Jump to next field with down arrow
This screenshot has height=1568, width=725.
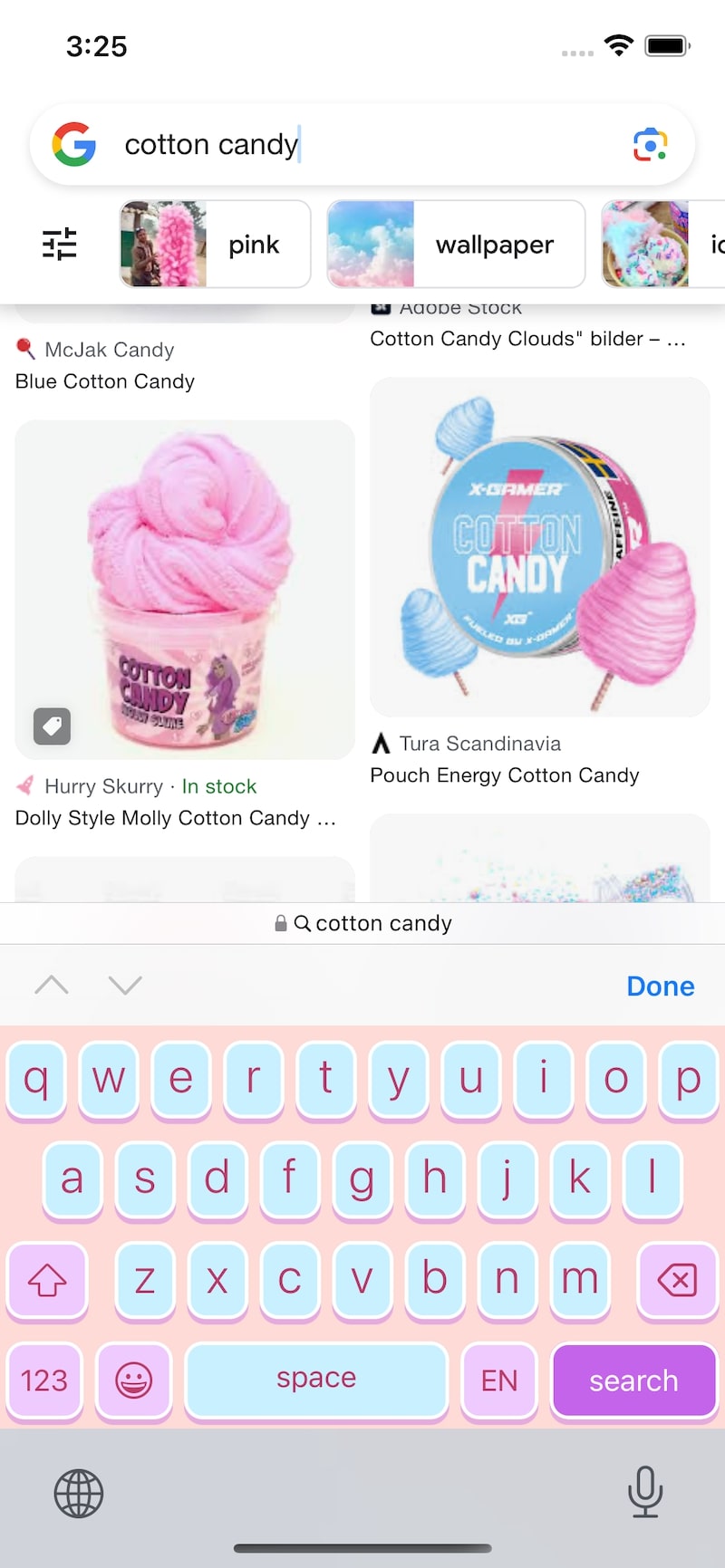coord(125,985)
